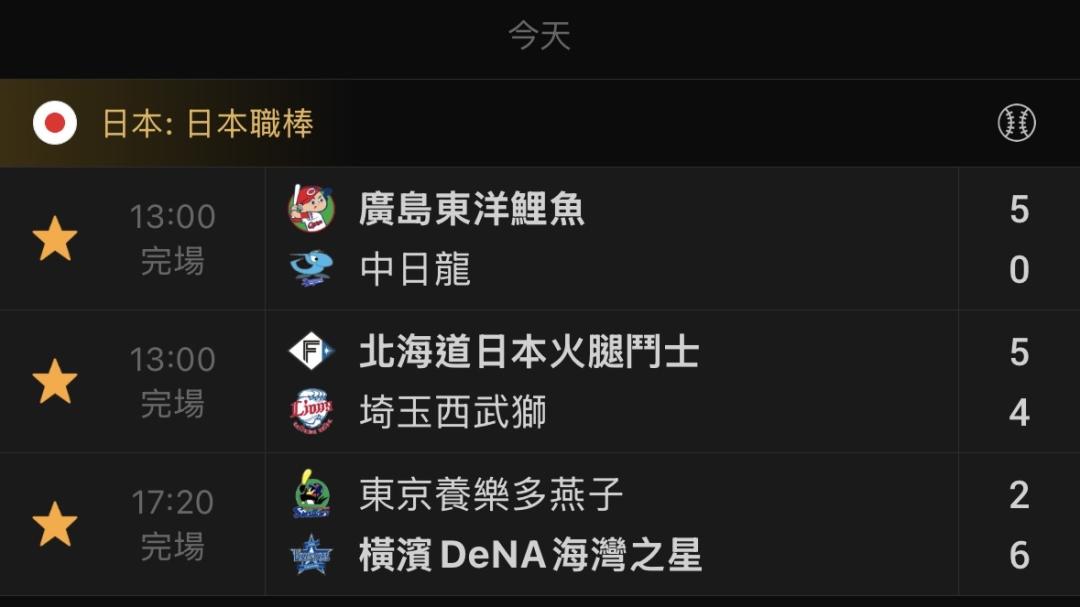Remove the star from the 北海道日本火腿鬥士 match
This screenshot has width=1080, height=607.
pos(55,382)
